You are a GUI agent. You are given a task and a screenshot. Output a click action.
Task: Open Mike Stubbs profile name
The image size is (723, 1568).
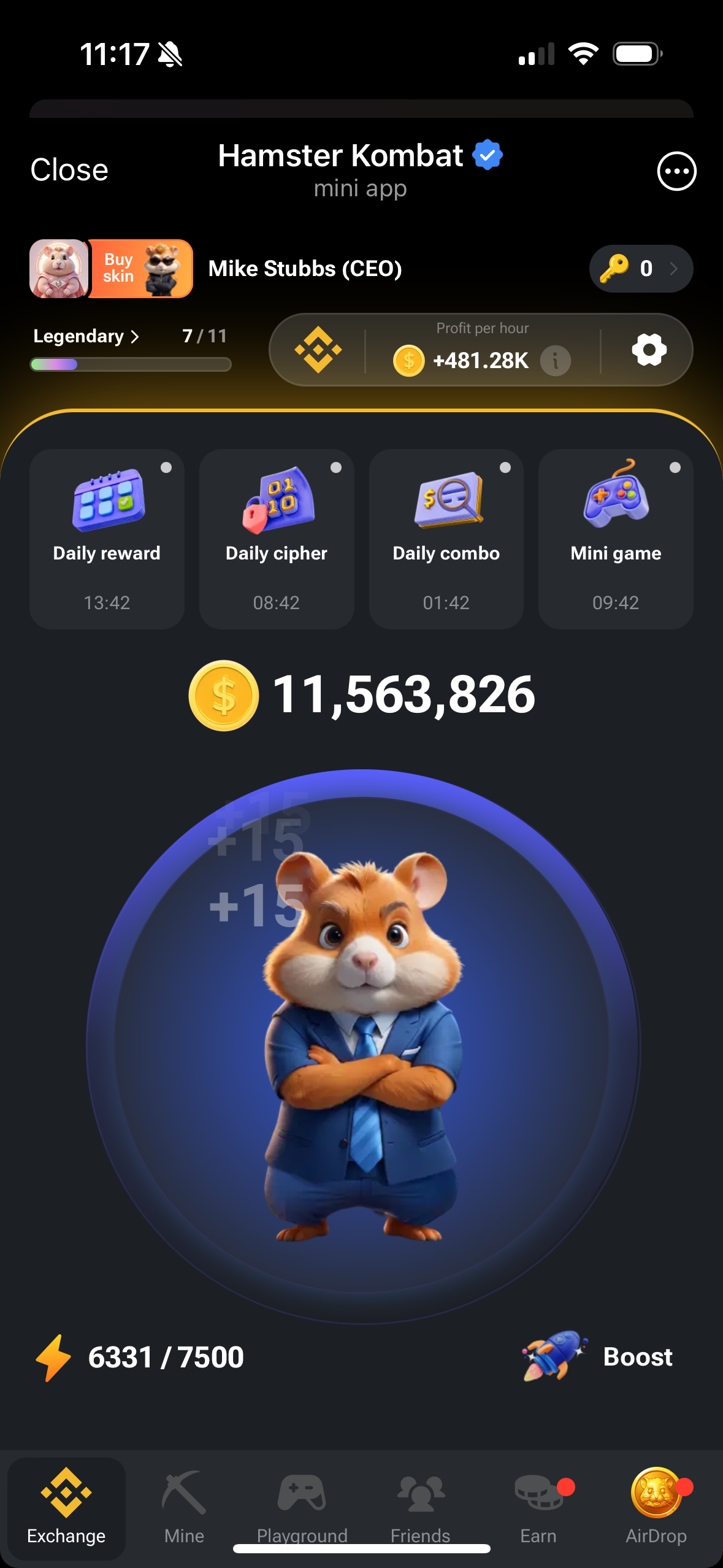[305, 268]
